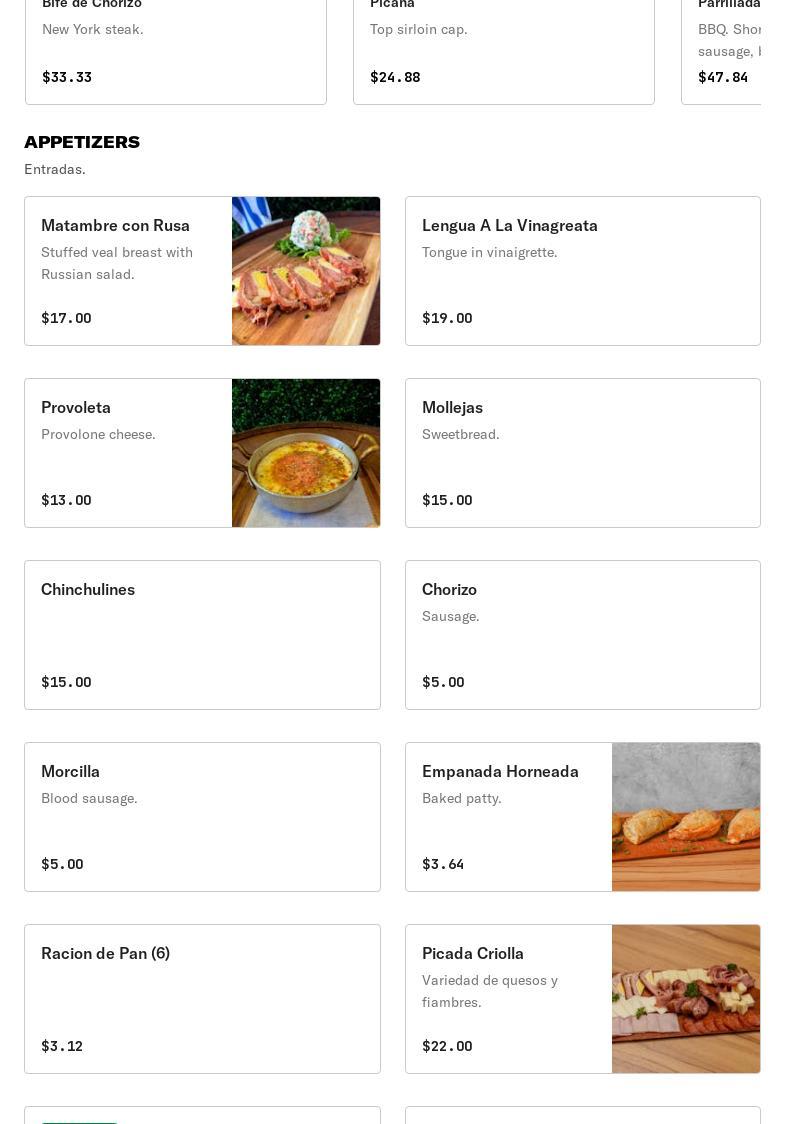Image resolution: width=785 pixels, height=1124 pixels.
Task: Choose Lengua A La Vinagreata
Action: 582,271
